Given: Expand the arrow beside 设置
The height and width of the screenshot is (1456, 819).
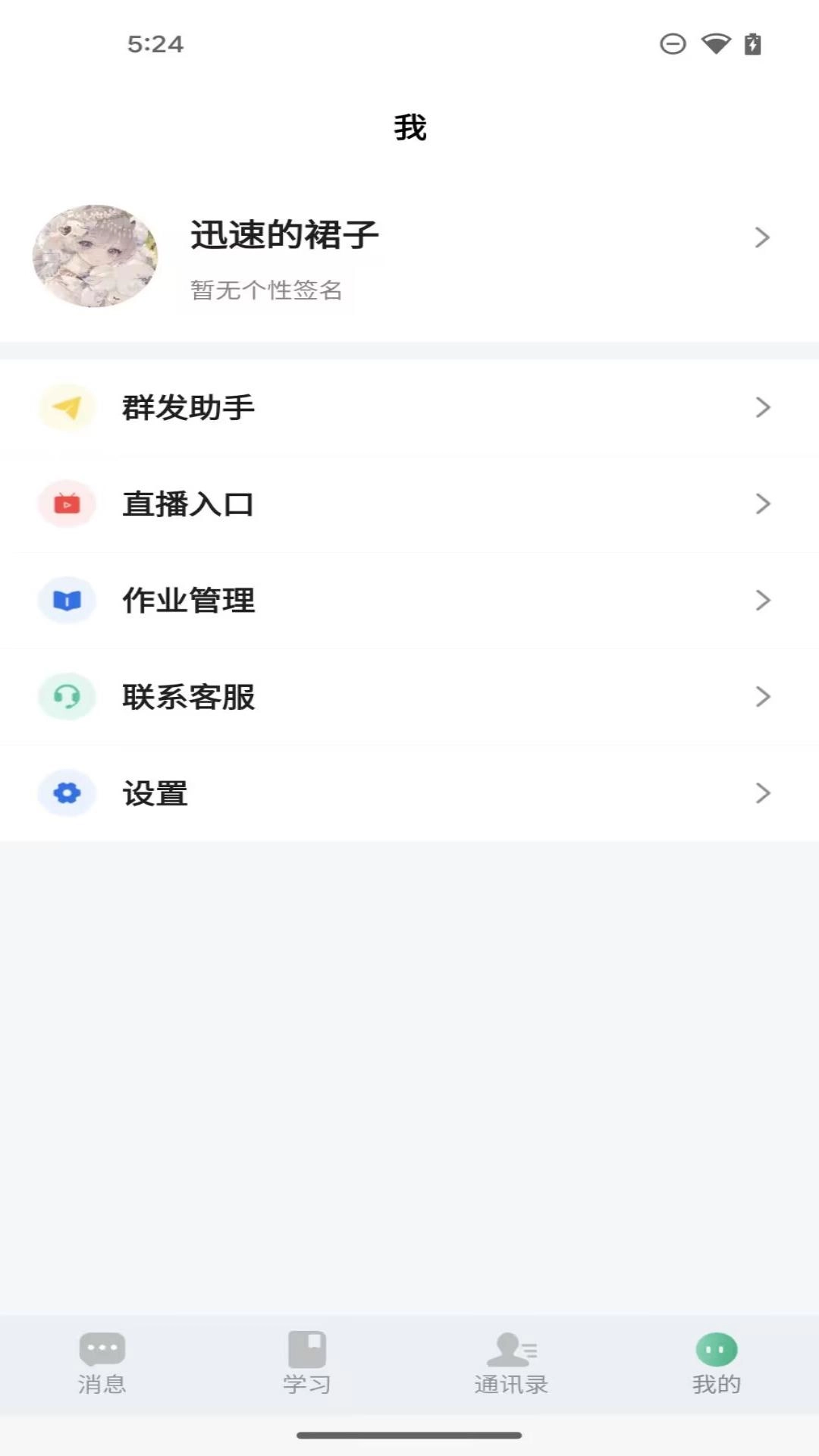Looking at the screenshot, I should click(x=761, y=792).
